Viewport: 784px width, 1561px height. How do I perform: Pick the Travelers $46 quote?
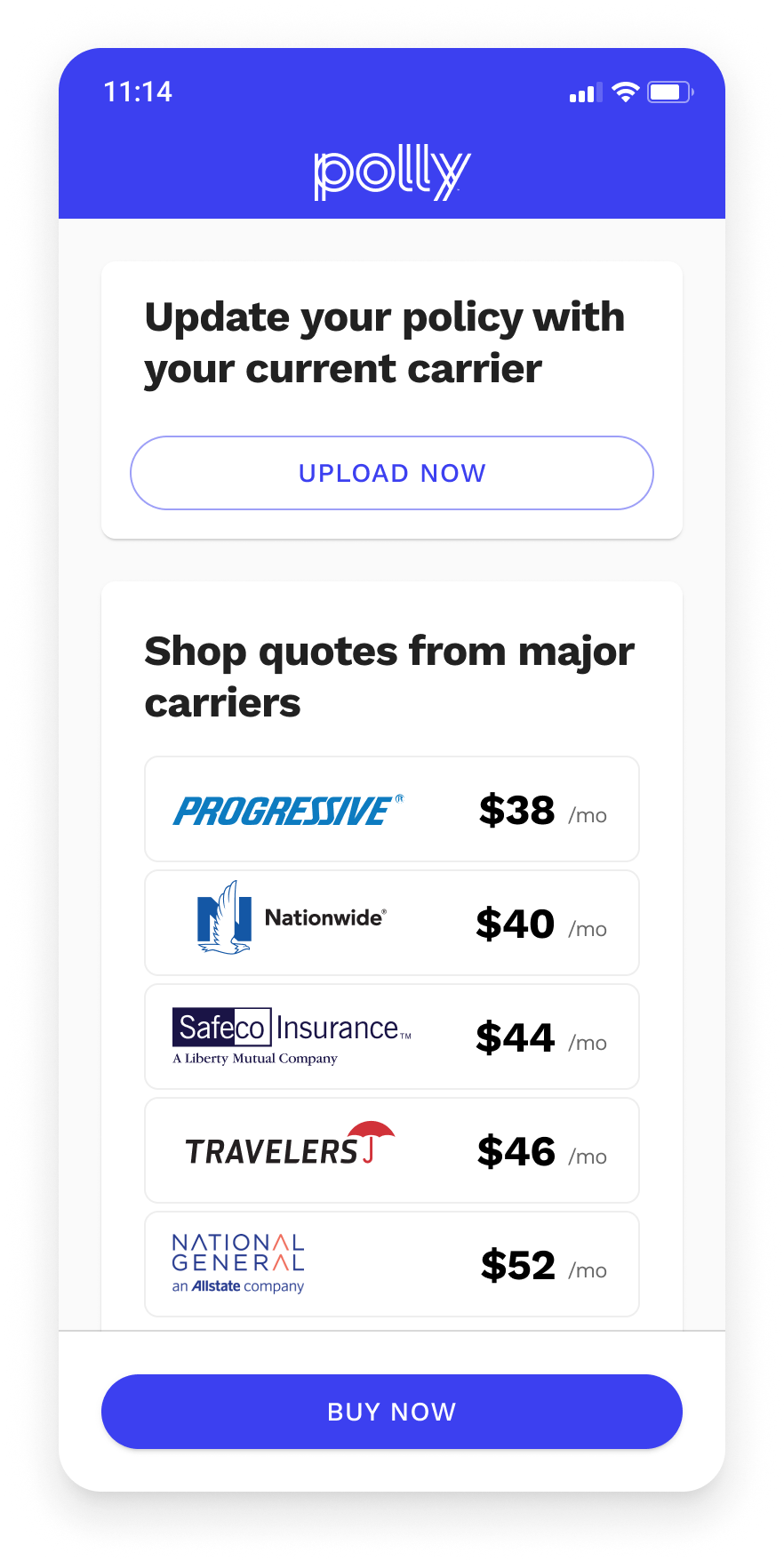392,1150
